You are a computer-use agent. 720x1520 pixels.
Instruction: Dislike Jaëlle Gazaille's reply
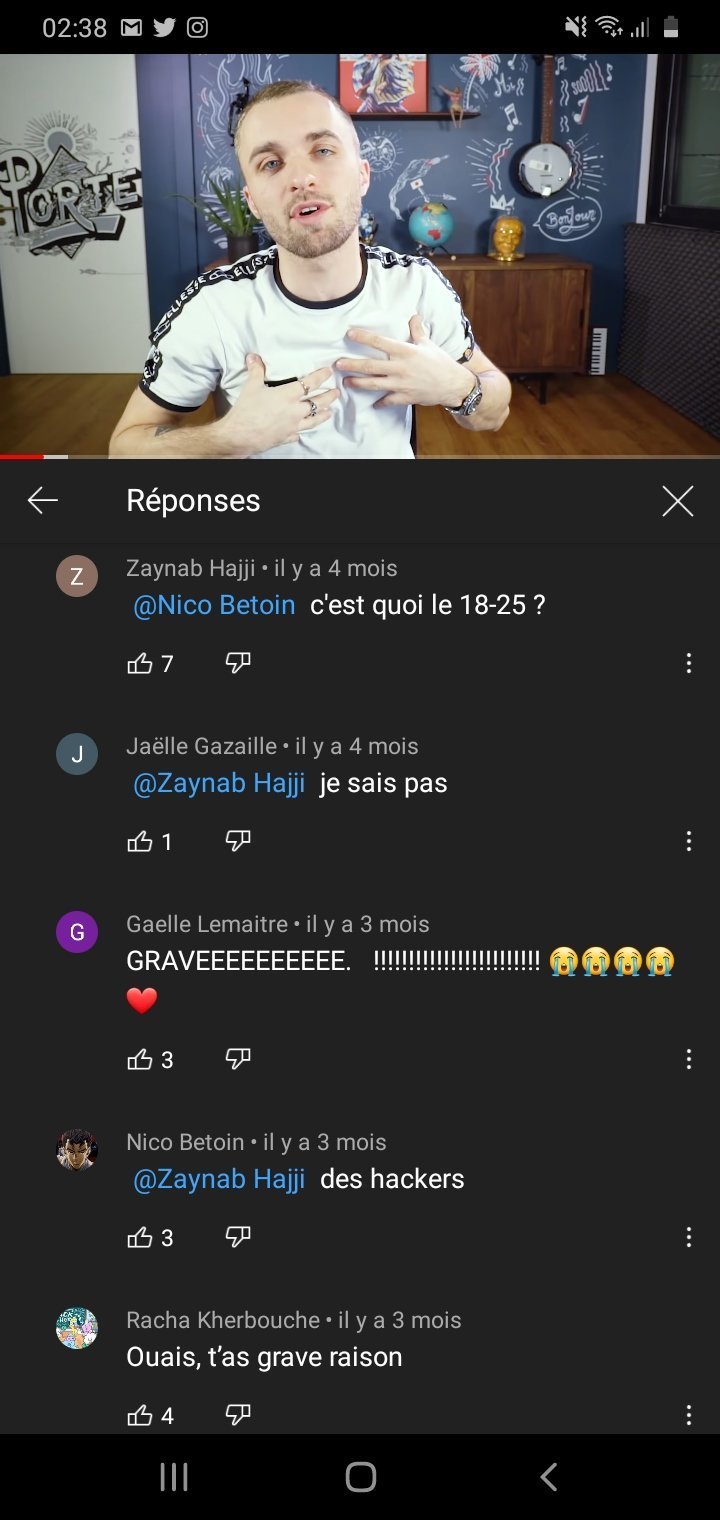pyautogui.click(x=238, y=842)
